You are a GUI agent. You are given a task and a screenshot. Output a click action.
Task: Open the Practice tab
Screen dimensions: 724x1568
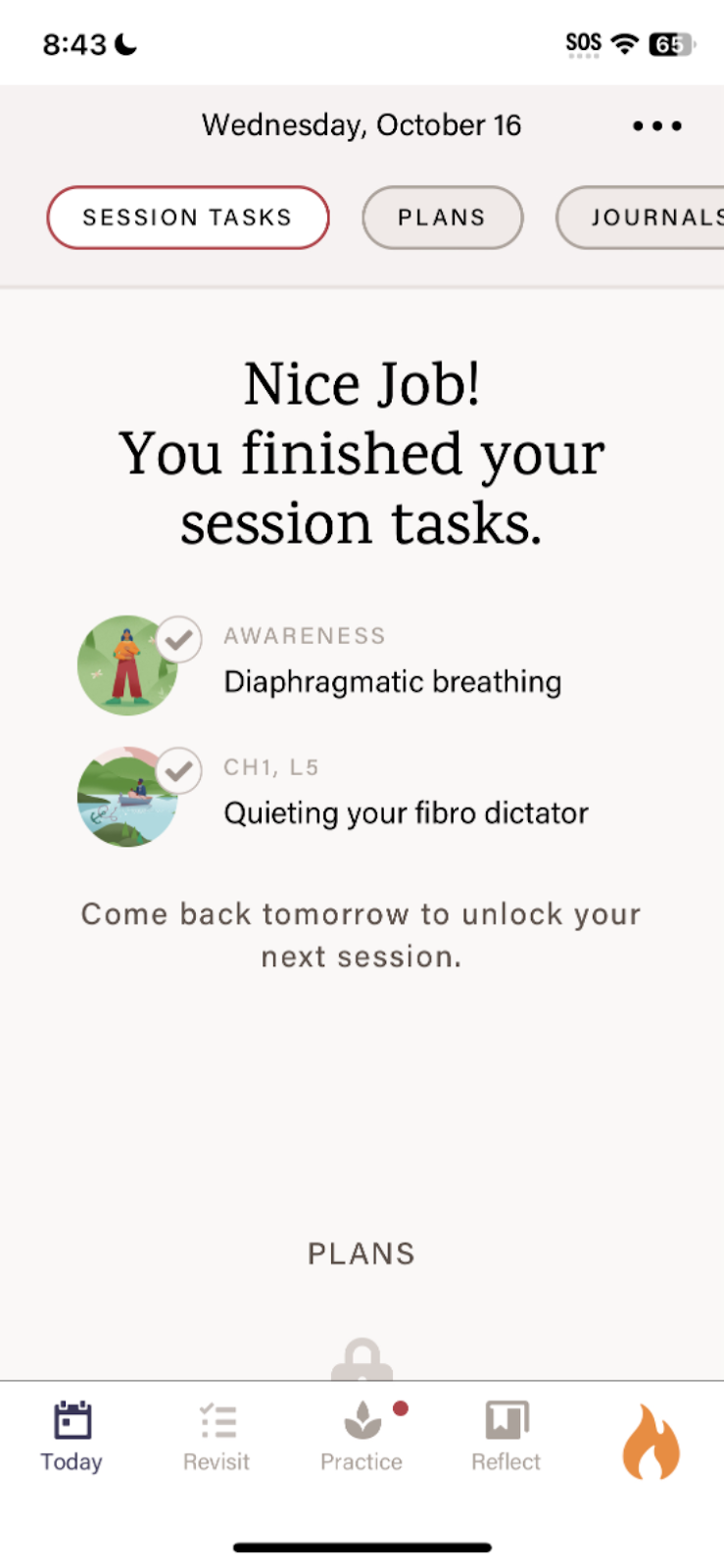click(x=362, y=1437)
